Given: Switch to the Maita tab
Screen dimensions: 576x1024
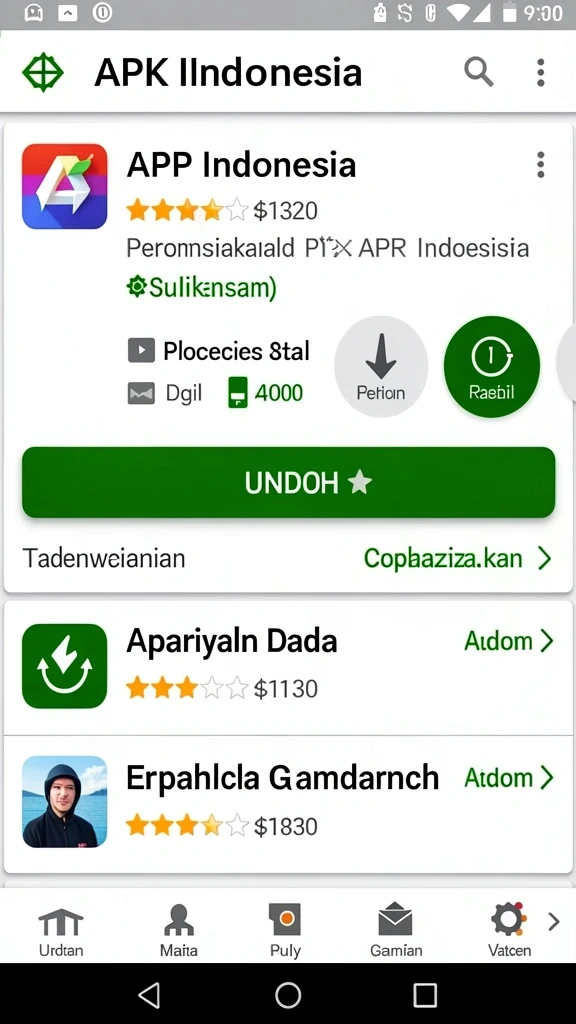Looking at the screenshot, I should pyautogui.click(x=178, y=931).
